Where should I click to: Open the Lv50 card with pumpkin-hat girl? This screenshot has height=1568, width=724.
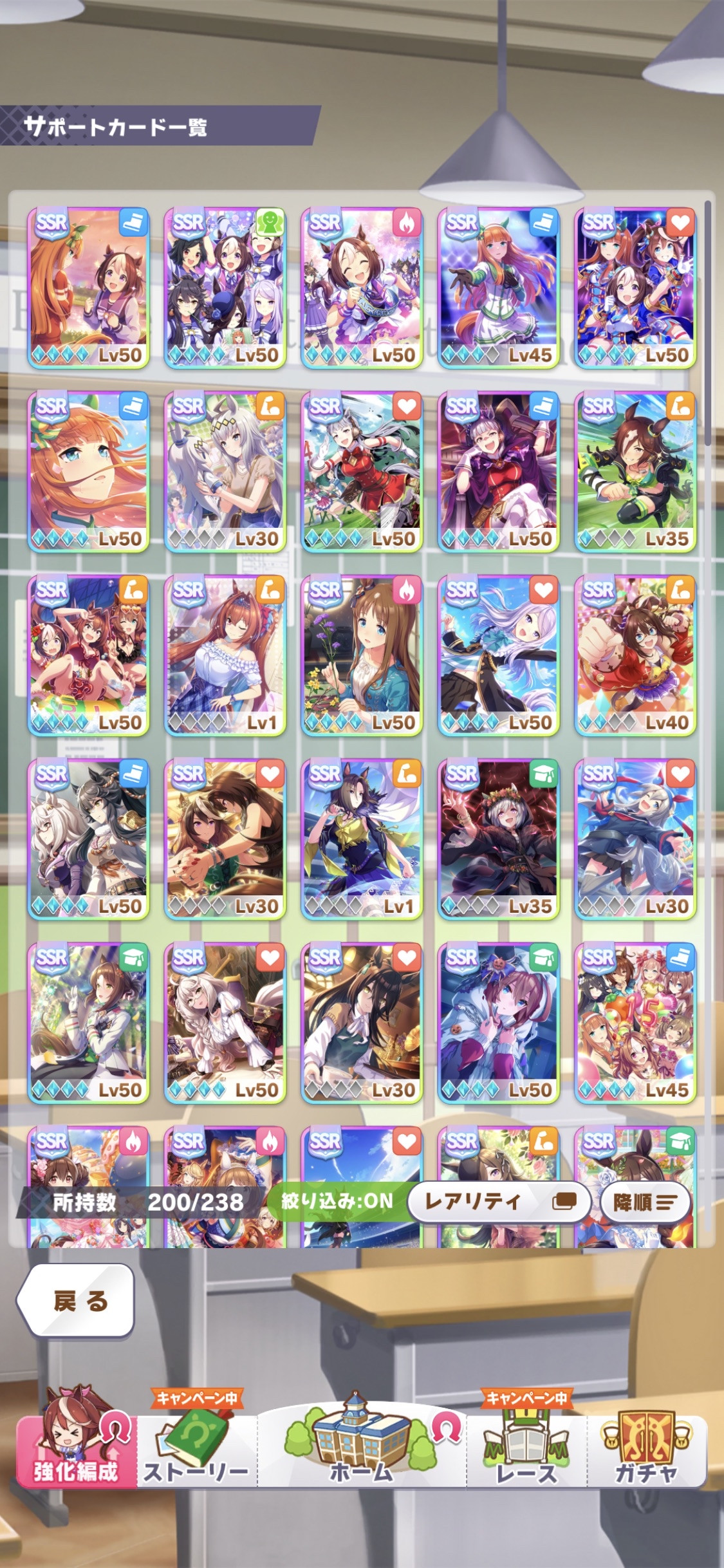click(x=498, y=1023)
